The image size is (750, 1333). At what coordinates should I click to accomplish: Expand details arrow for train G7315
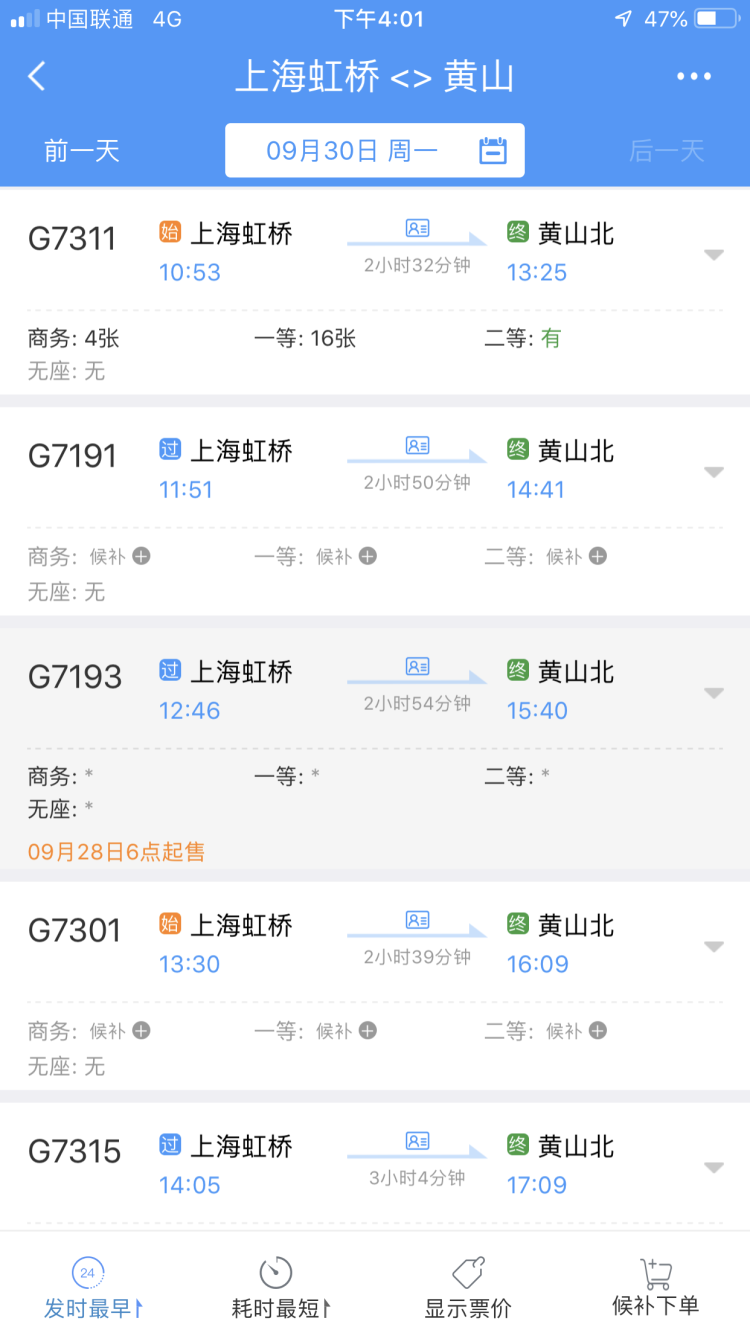click(713, 1167)
